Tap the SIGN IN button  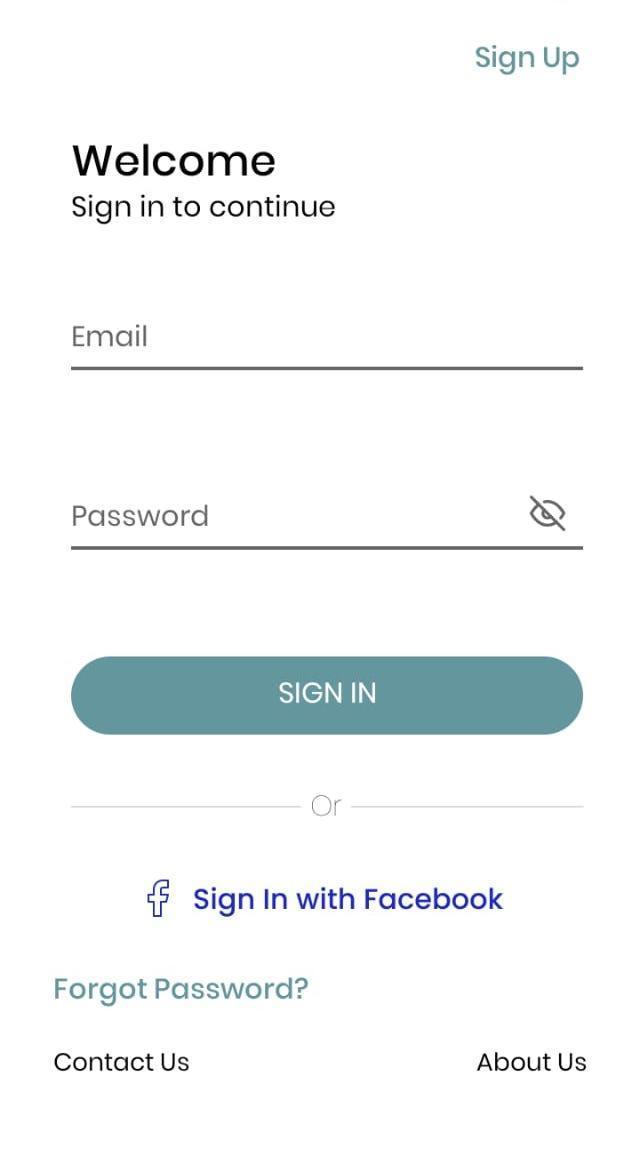click(326, 695)
